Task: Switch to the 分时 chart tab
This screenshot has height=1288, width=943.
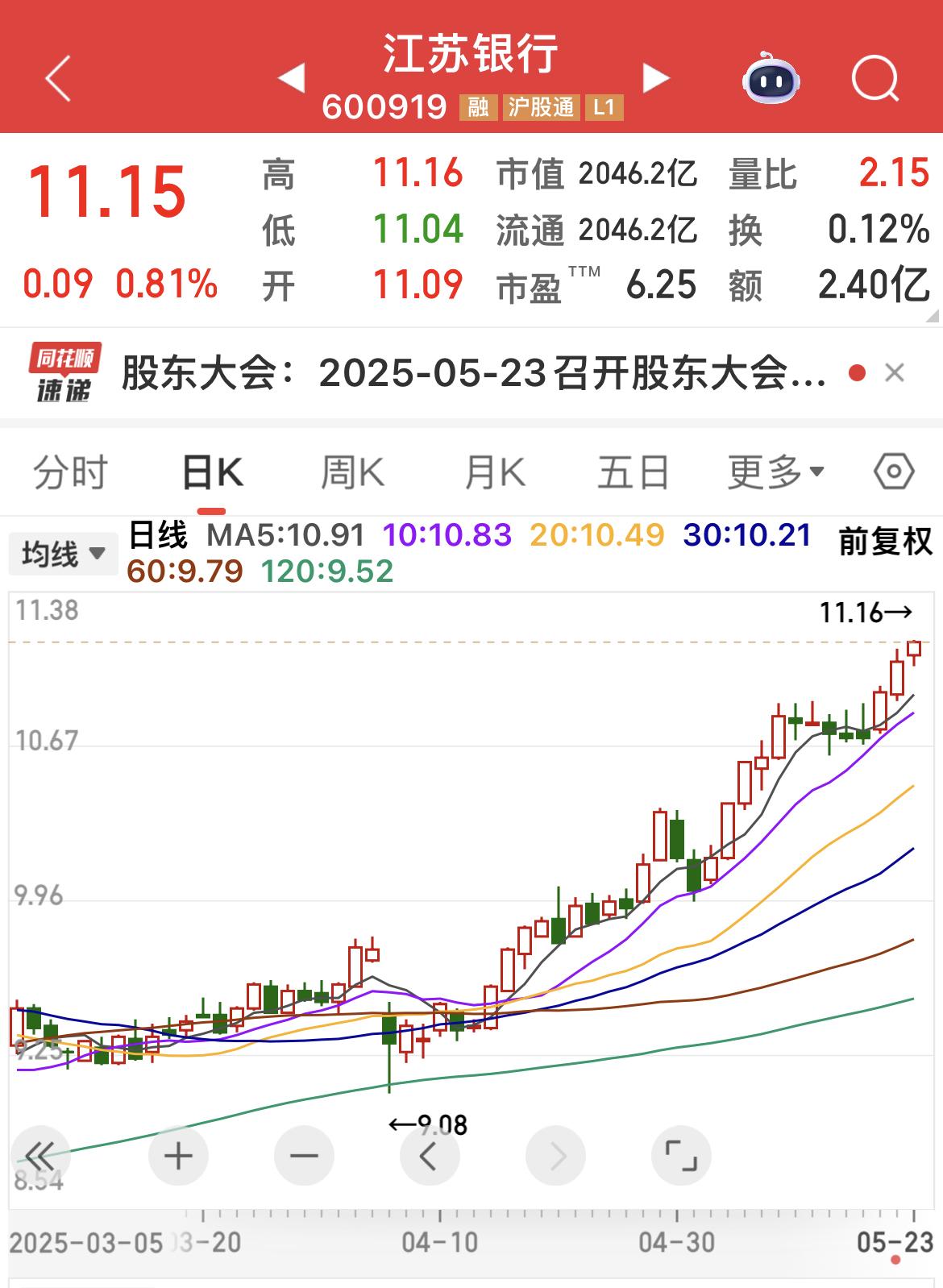Action: (x=70, y=472)
